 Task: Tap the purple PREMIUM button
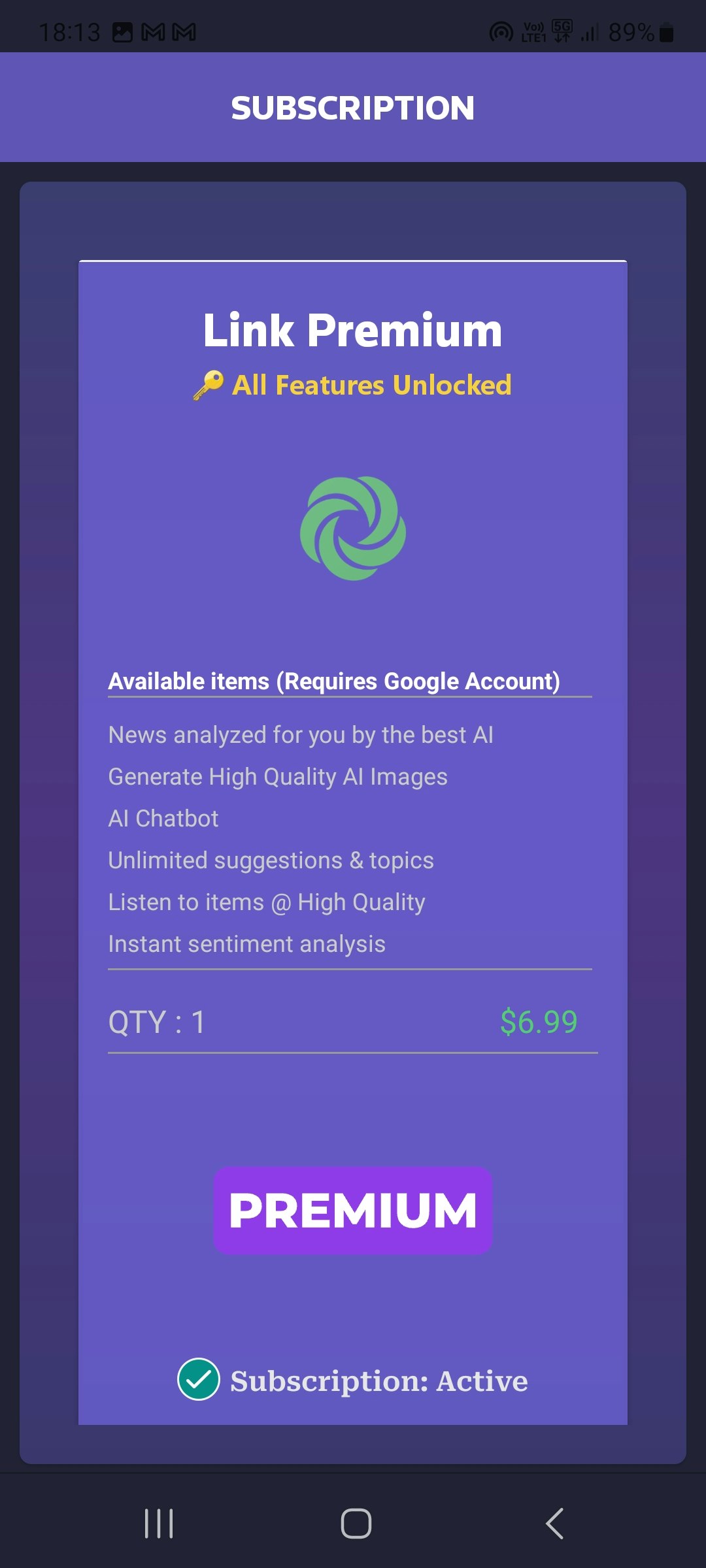[x=353, y=1210]
